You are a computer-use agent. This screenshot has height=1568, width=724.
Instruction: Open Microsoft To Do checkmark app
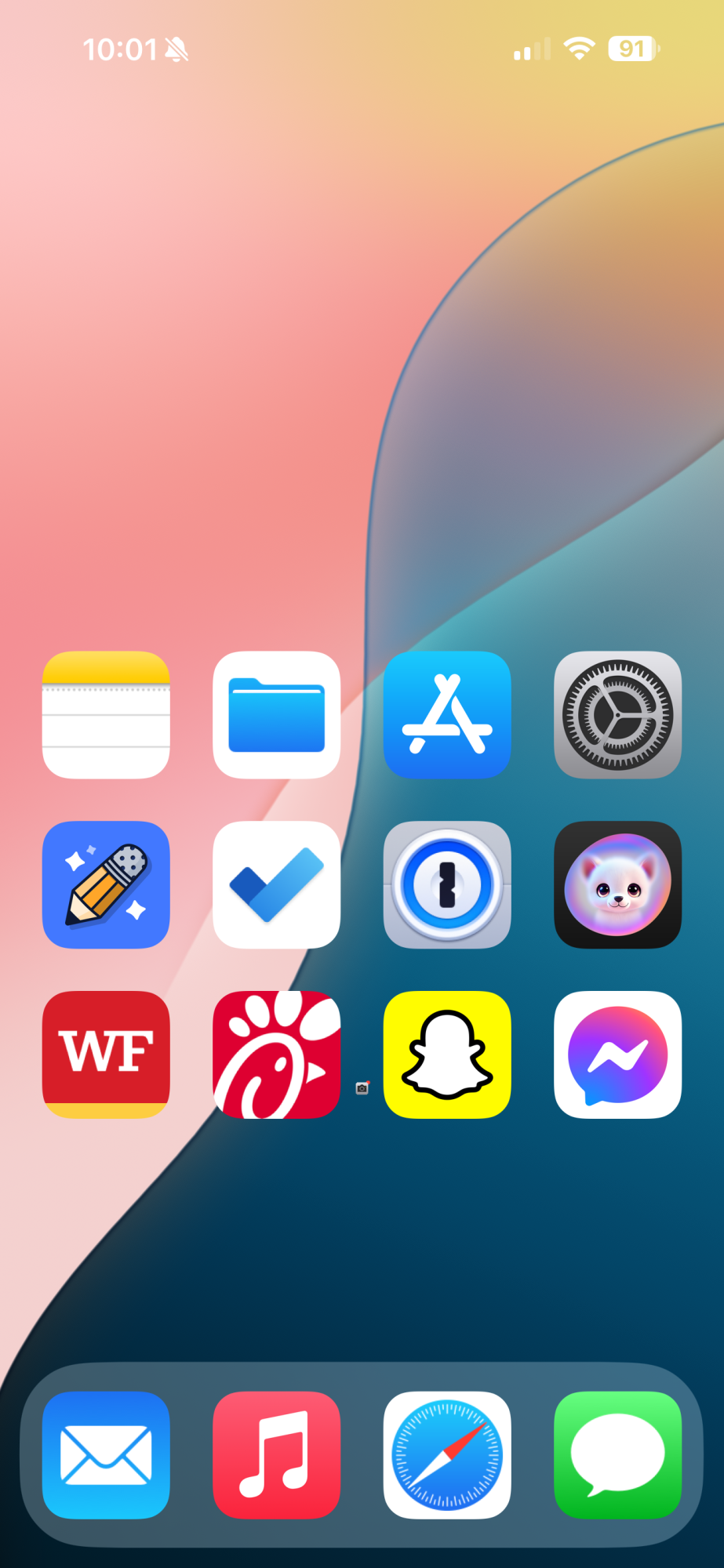click(276, 884)
